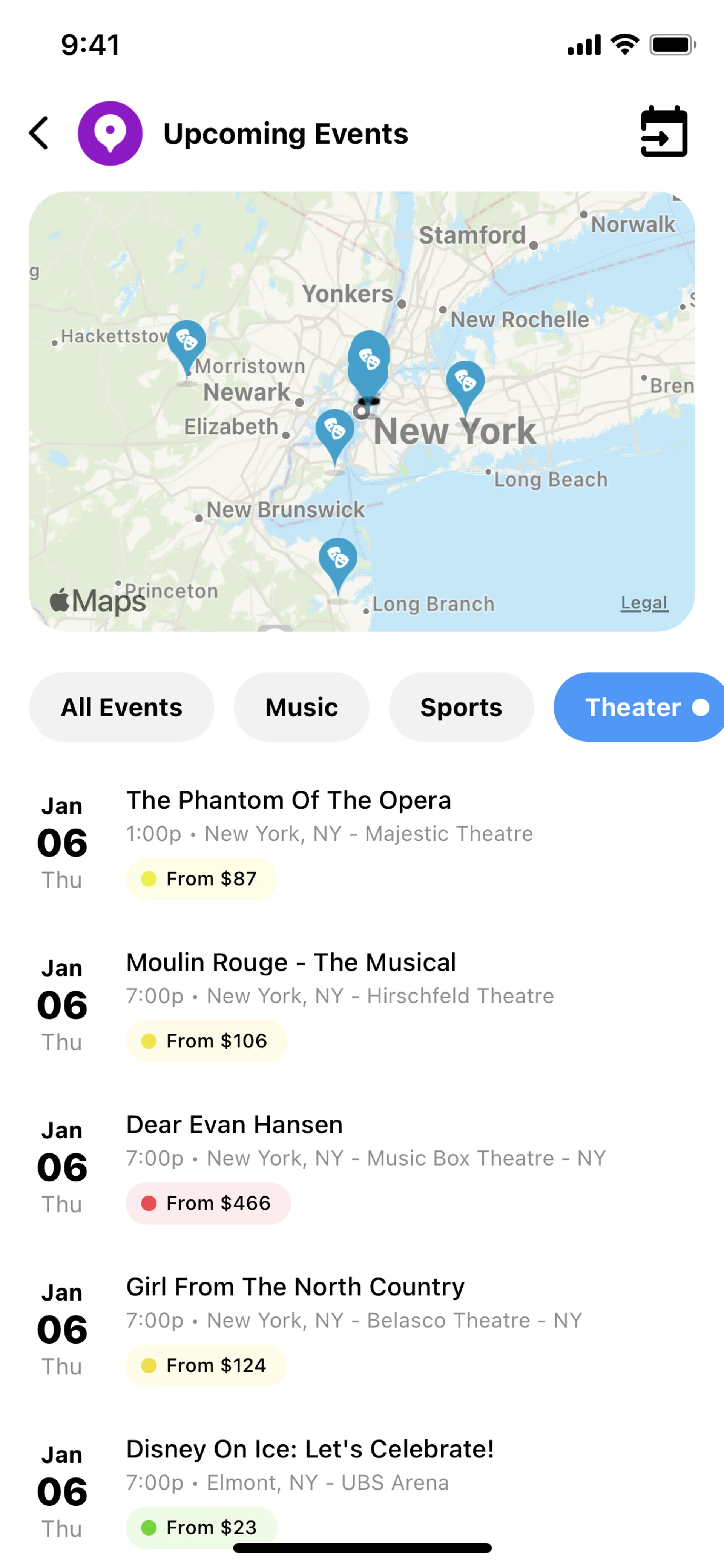This screenshot has width=724, height=1568.
Task: Open The Phantom Of The Opera event
Action: [x=288, y=800]
